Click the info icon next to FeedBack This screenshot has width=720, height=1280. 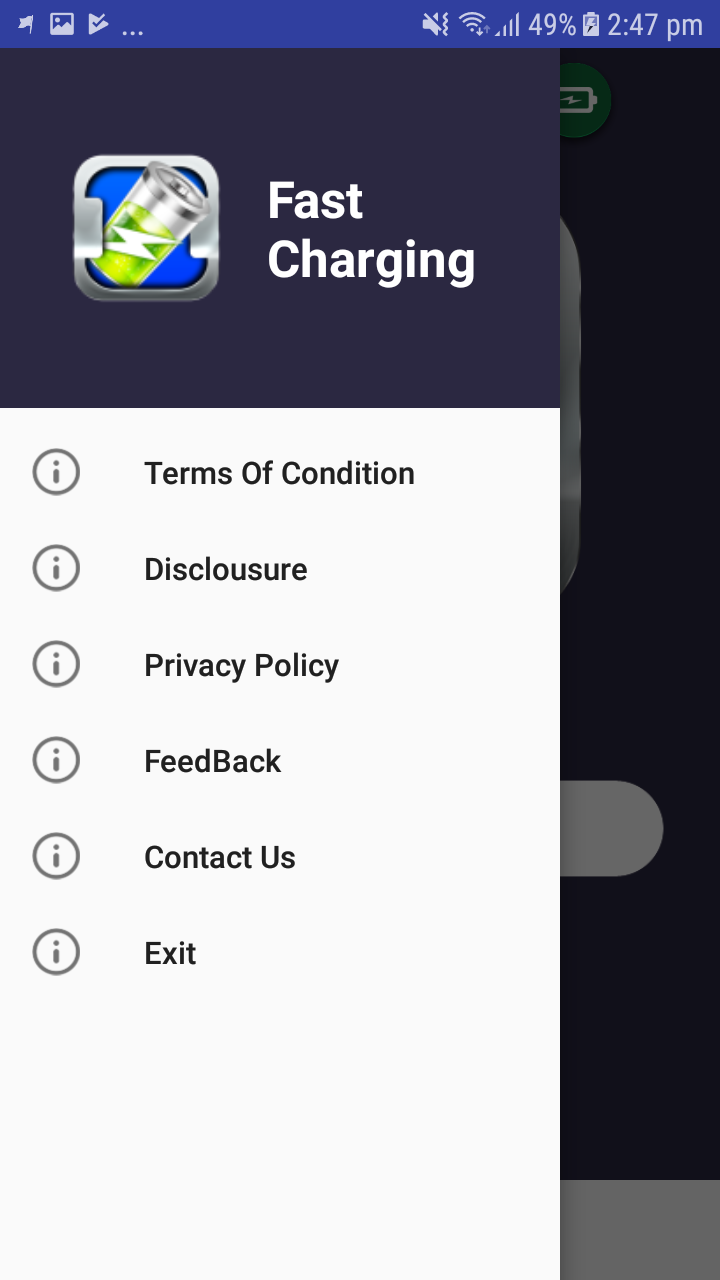coord(56,760)
